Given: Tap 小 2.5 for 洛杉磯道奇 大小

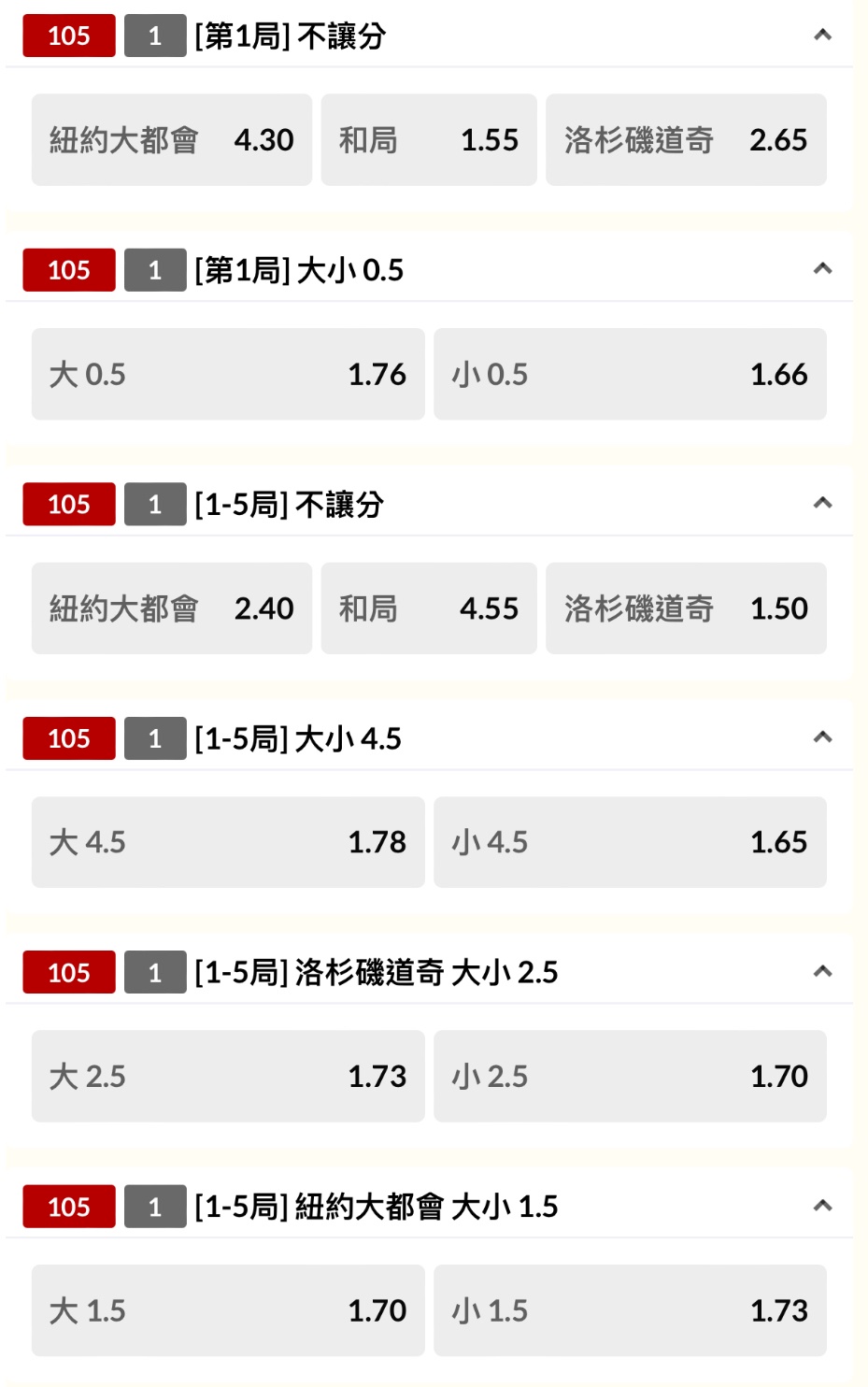Looking at the screenshot, I should coord(629,1076).
